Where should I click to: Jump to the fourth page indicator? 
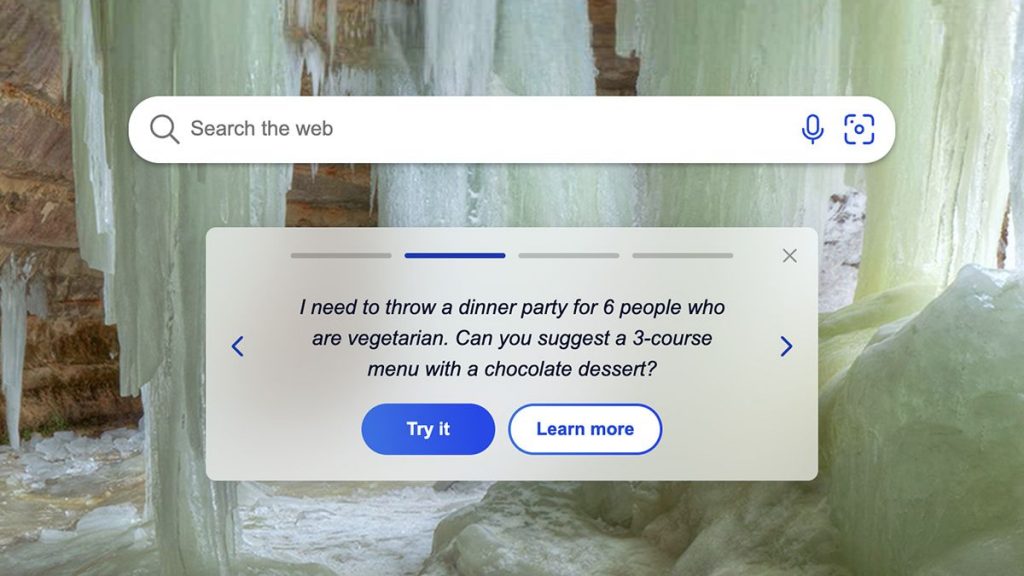682,256
